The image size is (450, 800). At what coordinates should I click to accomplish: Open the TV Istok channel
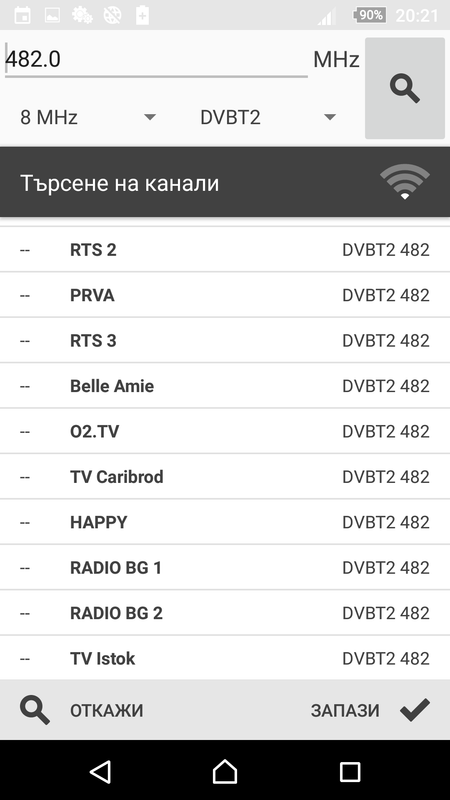[225, 658]
